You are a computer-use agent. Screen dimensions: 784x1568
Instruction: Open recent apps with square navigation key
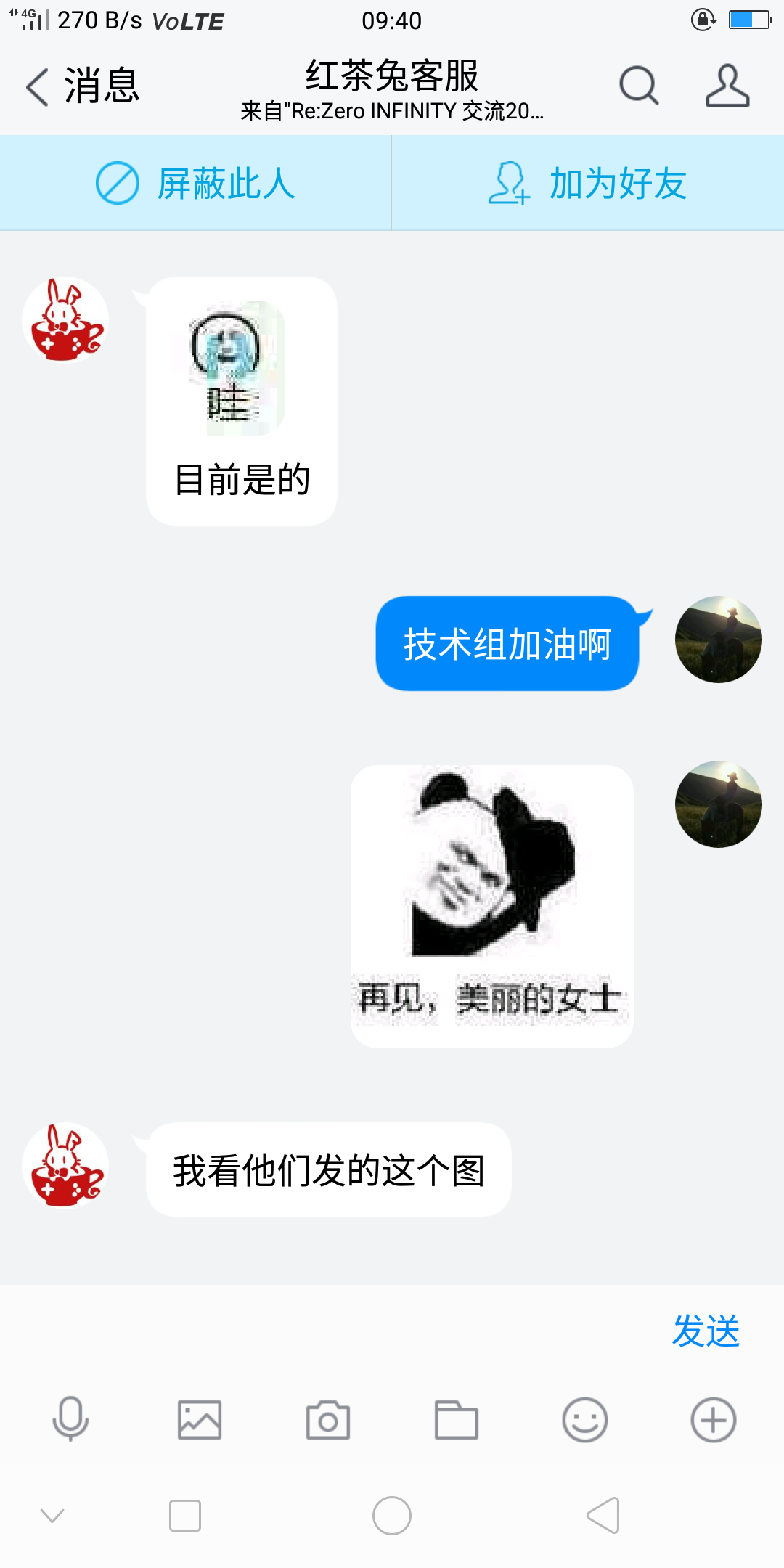185,1515
